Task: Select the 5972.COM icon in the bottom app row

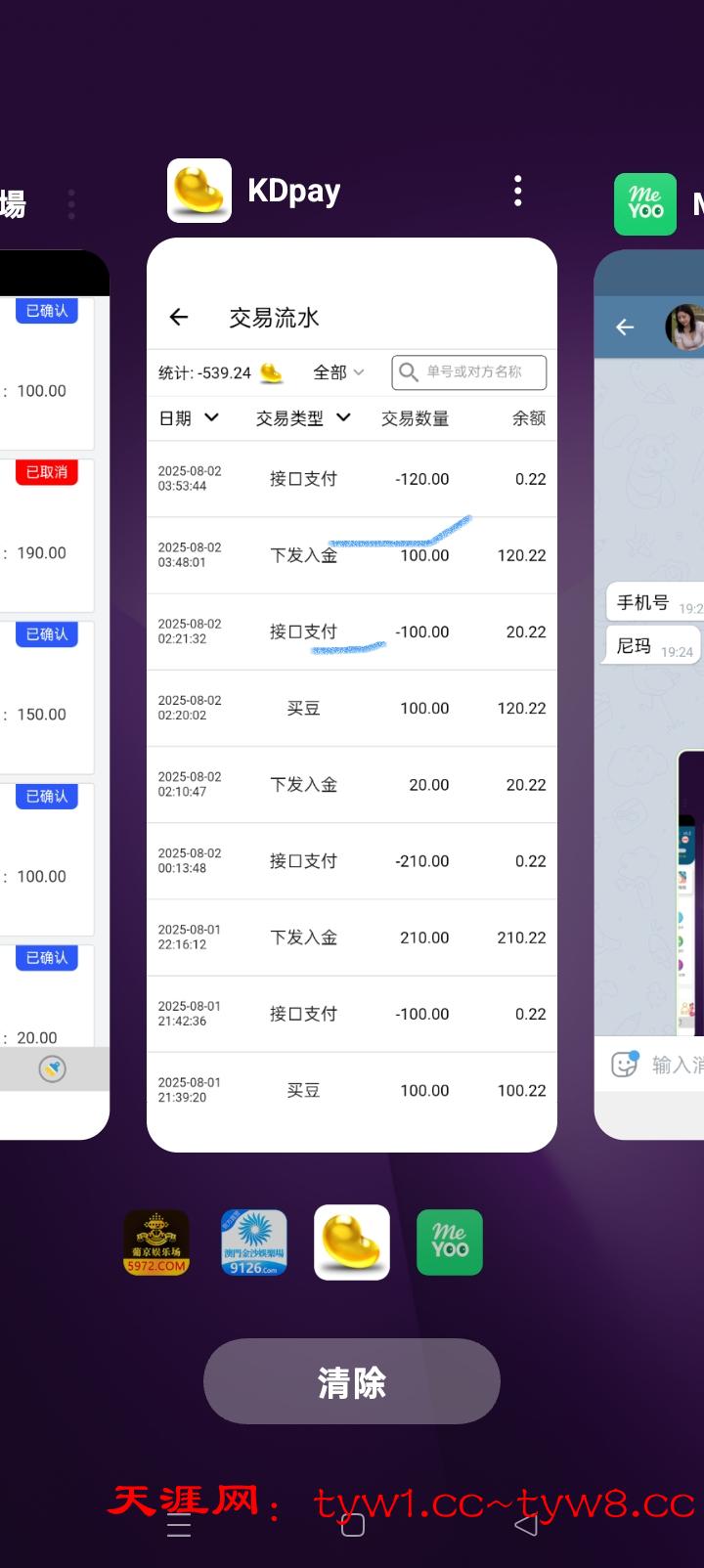Action: tap(156, 1242)
